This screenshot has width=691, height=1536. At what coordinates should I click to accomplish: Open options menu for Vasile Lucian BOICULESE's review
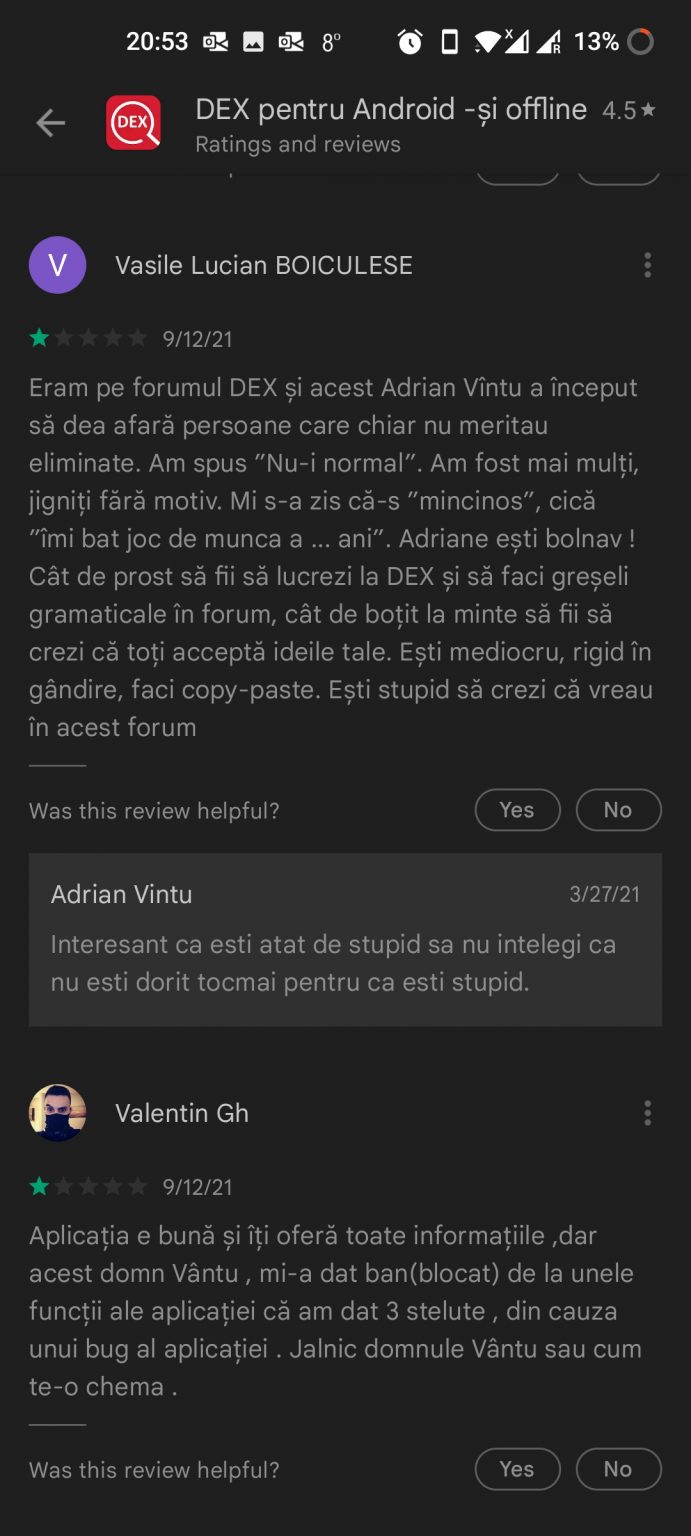(x=648, y=265)
